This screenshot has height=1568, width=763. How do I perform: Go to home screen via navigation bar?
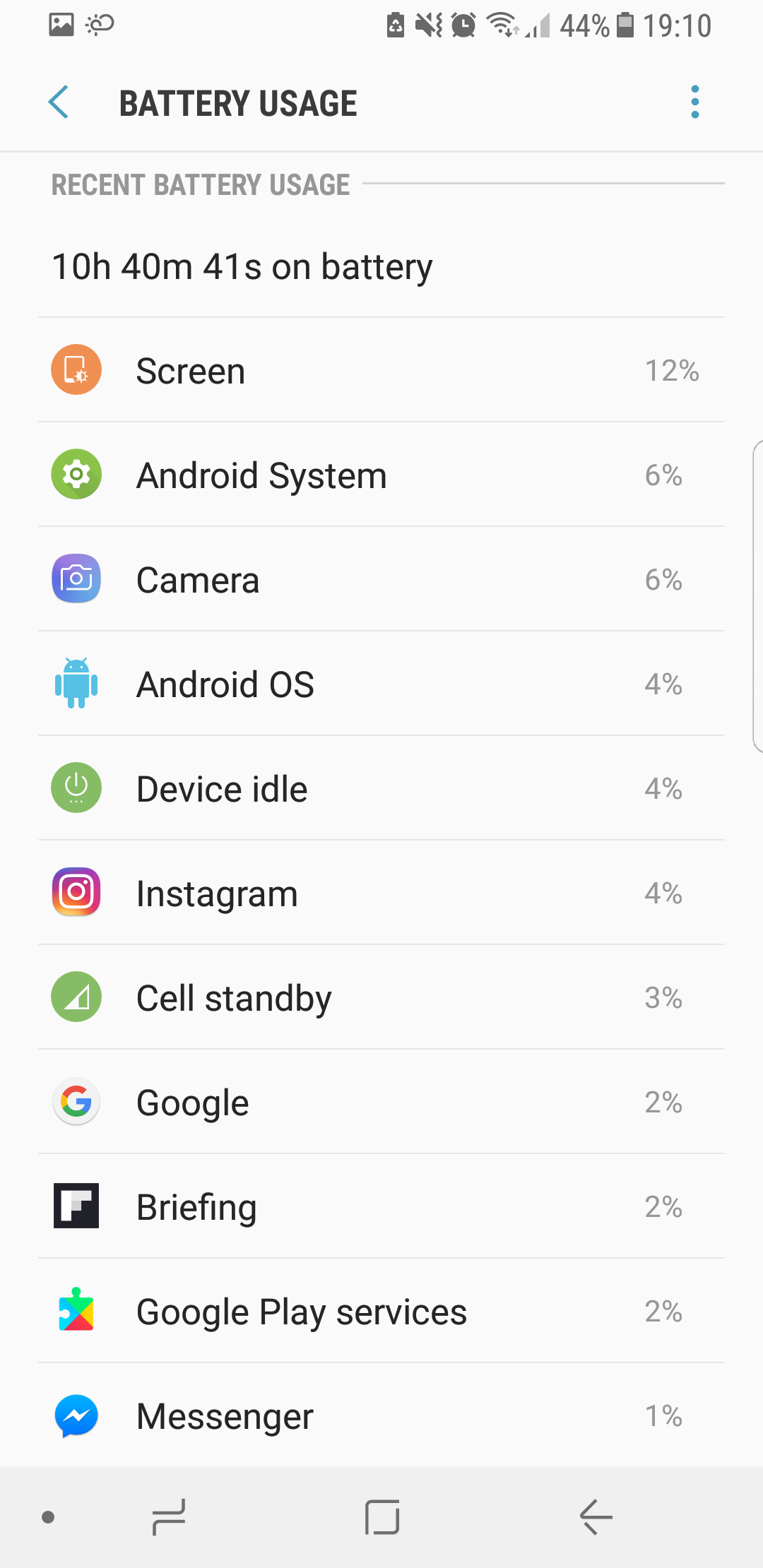tap(382, 1517)
